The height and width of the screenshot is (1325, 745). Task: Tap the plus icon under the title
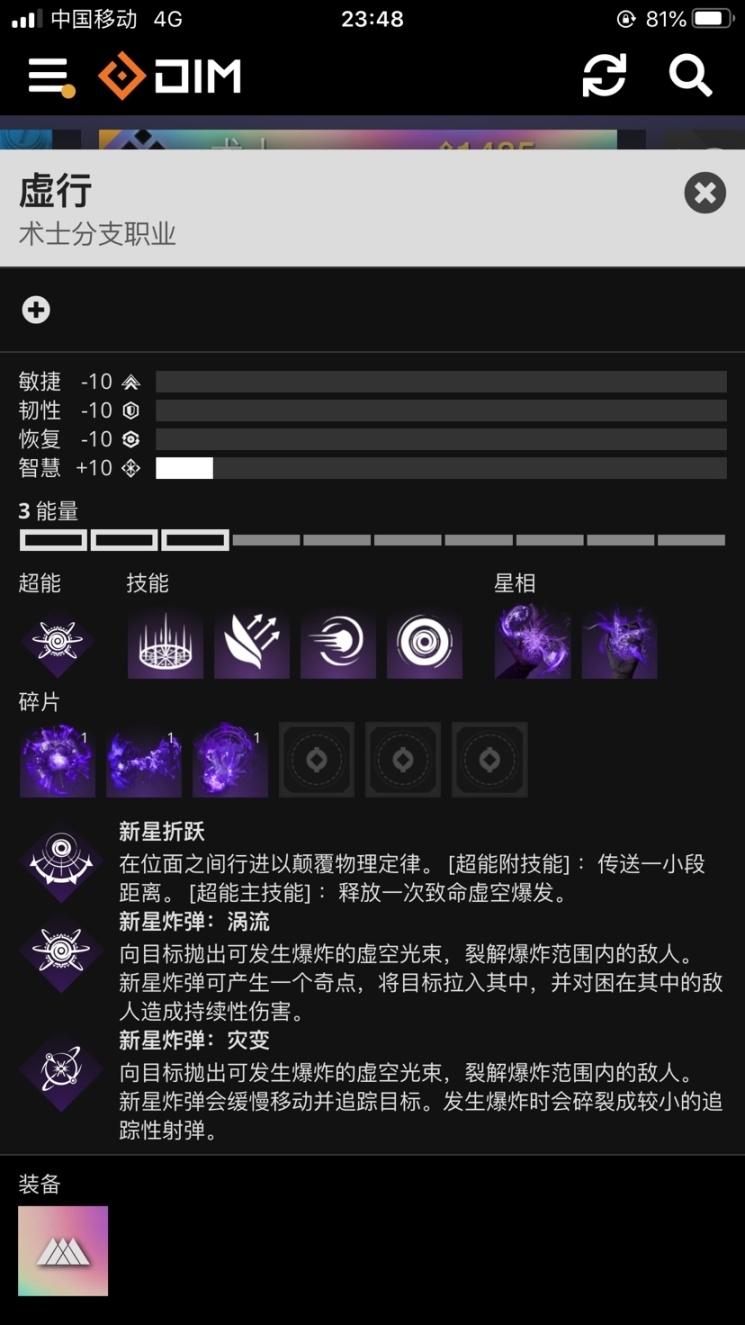pos(36,310)
